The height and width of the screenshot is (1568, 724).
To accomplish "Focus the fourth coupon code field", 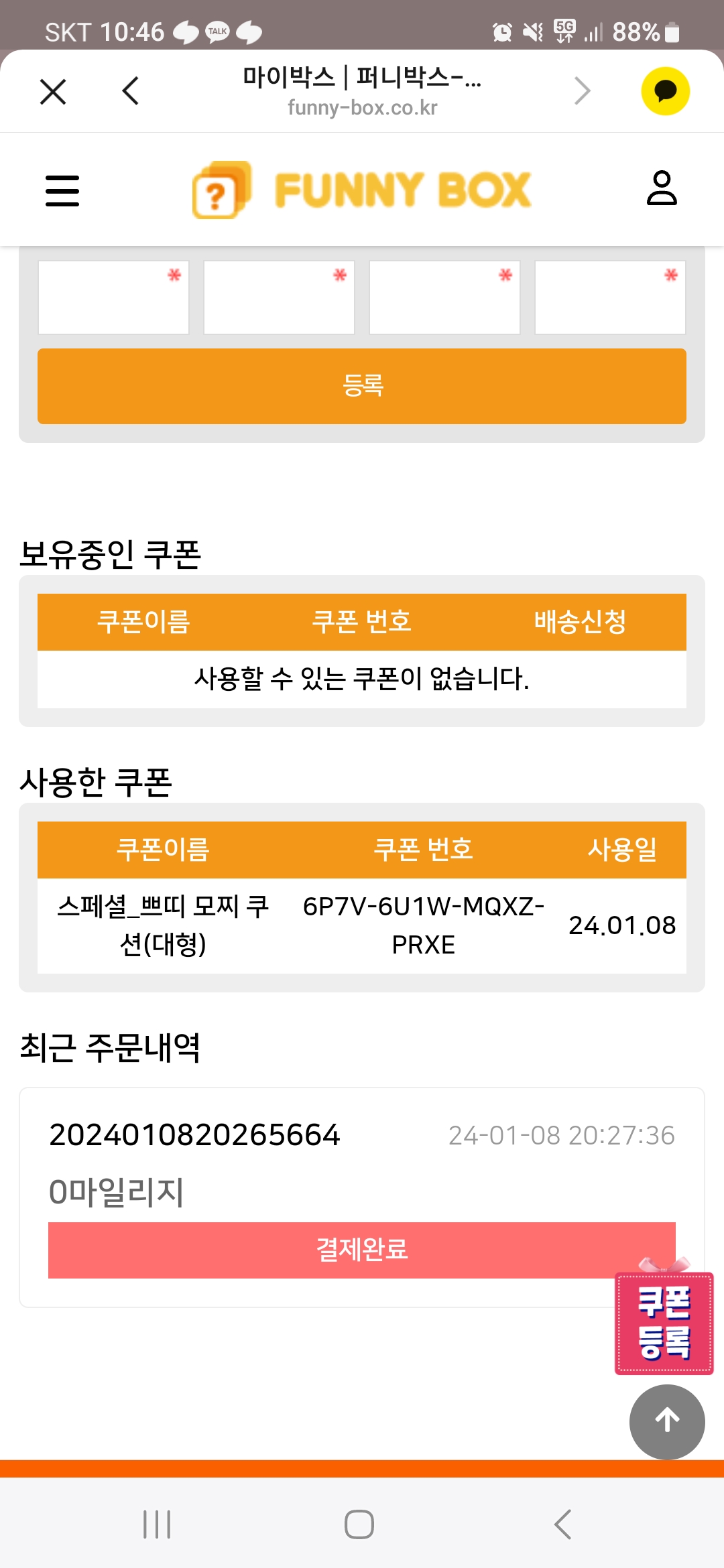I will [x=610, y=298].
